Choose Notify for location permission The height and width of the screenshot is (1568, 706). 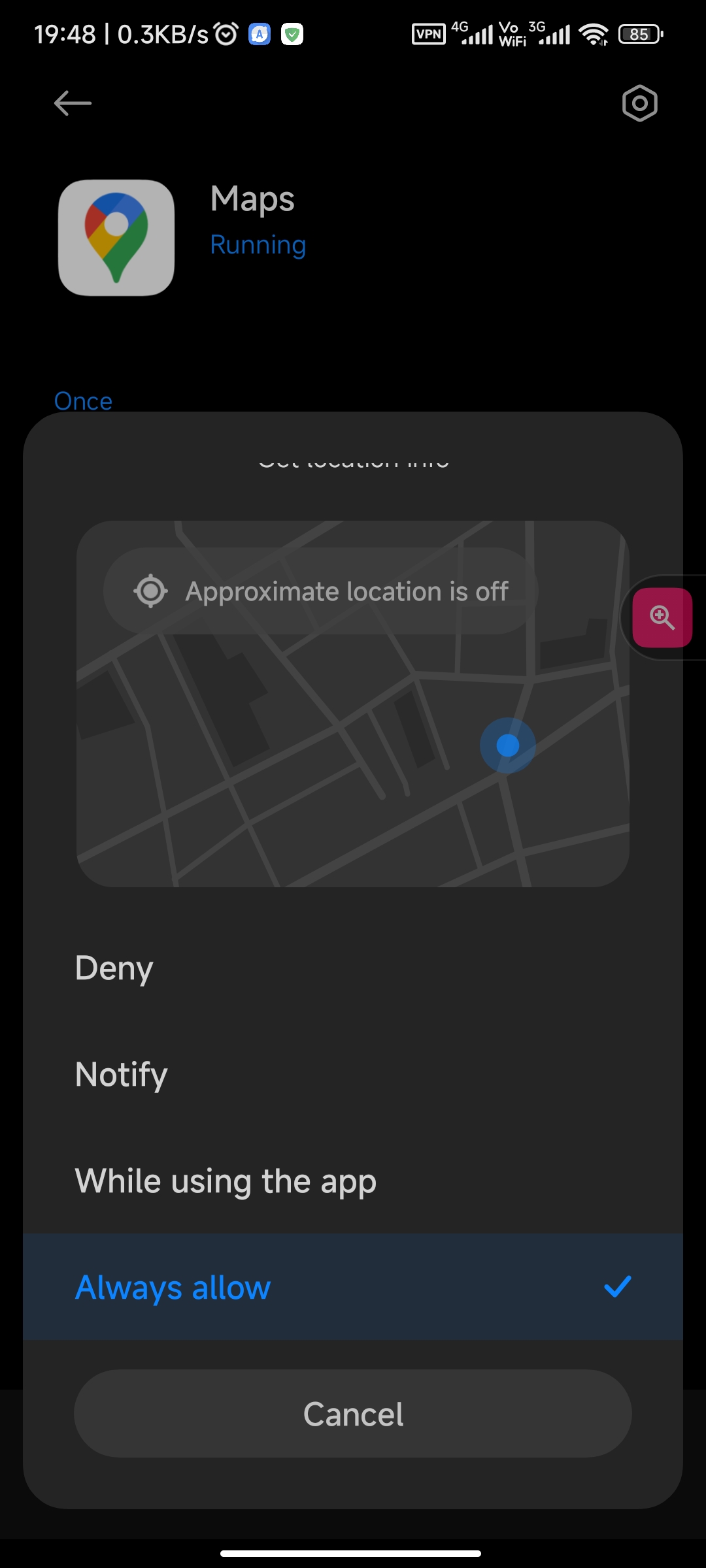click(353, 1074)
